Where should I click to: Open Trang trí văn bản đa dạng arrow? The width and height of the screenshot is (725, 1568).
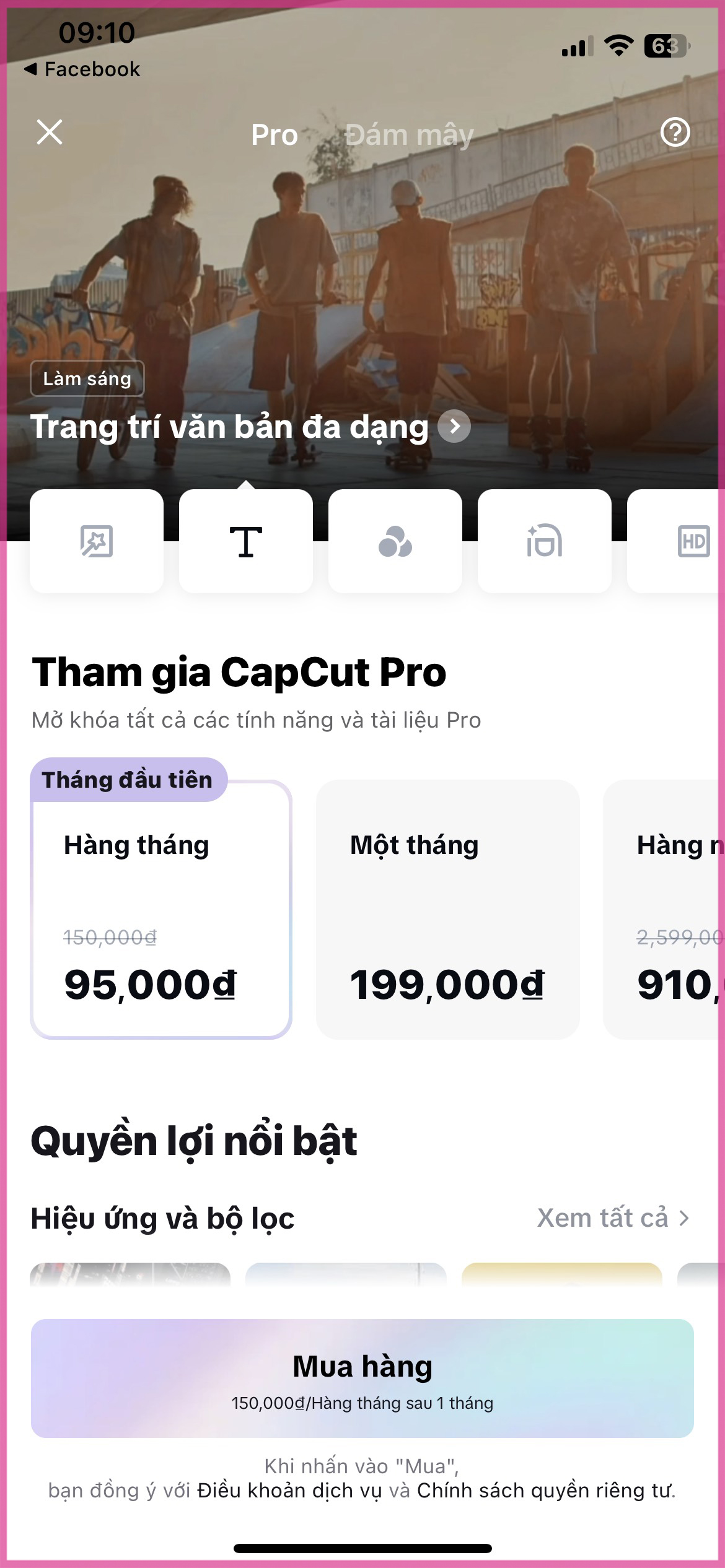pos(454,427)
